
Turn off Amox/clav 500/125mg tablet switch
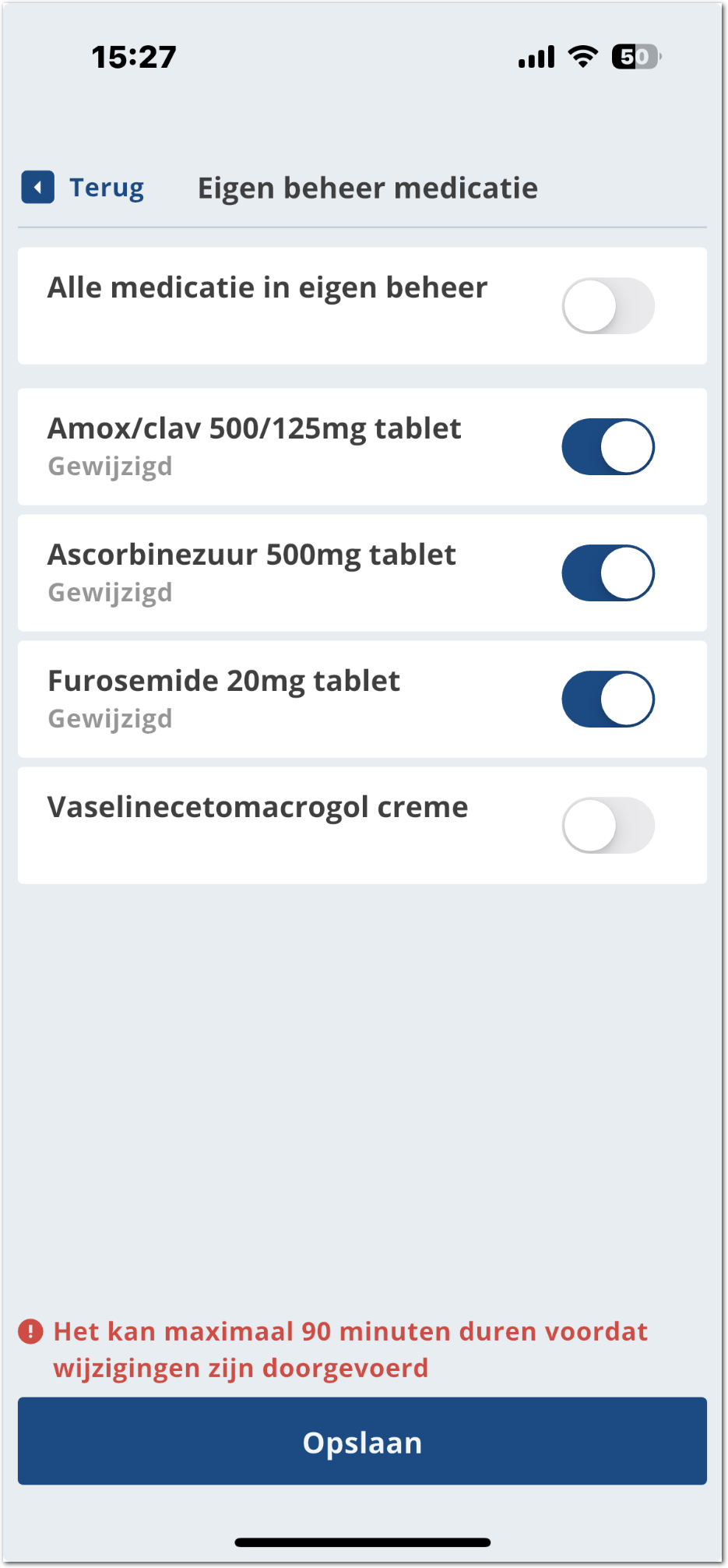[608, 447]
